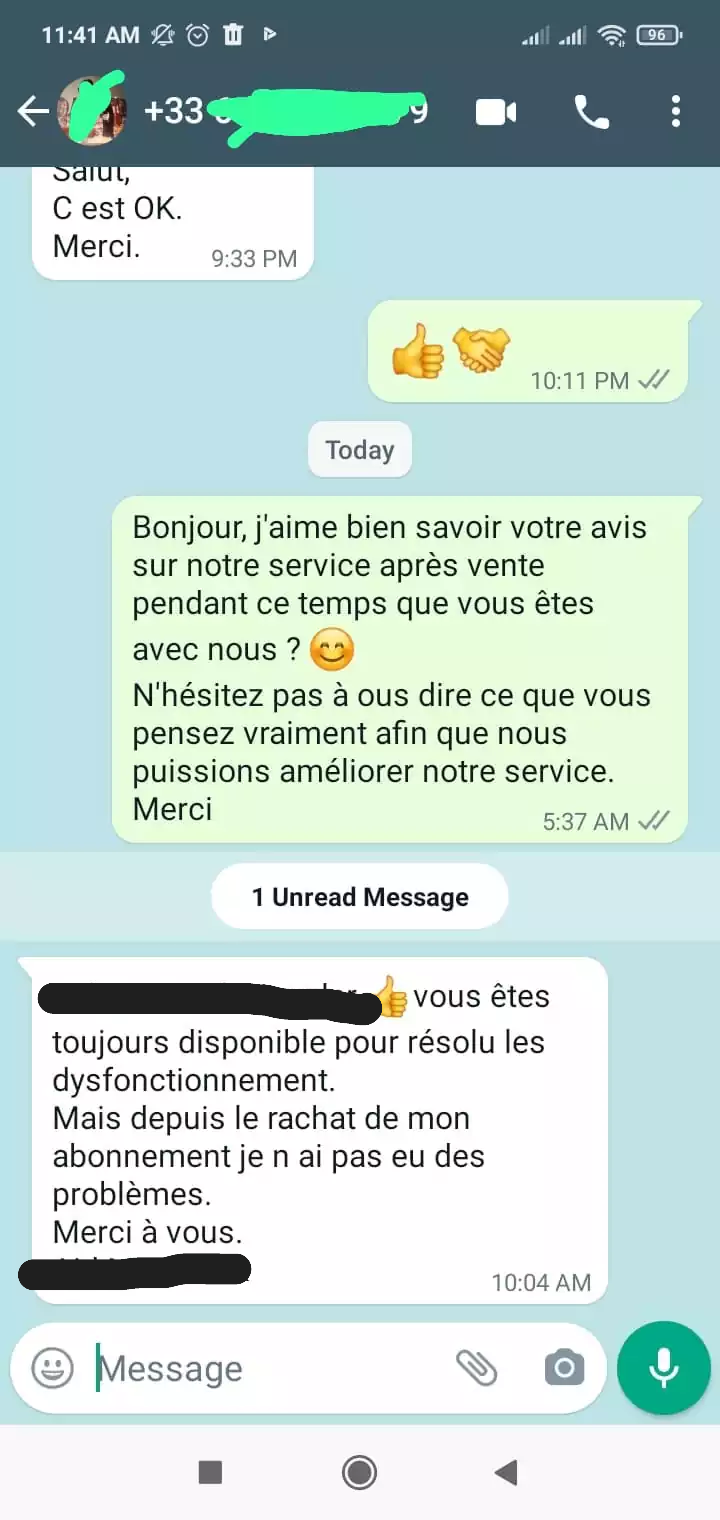Open the camera to send a photo
The height and width of the screenshot is (1520, 720).
tap(564, 1369)
